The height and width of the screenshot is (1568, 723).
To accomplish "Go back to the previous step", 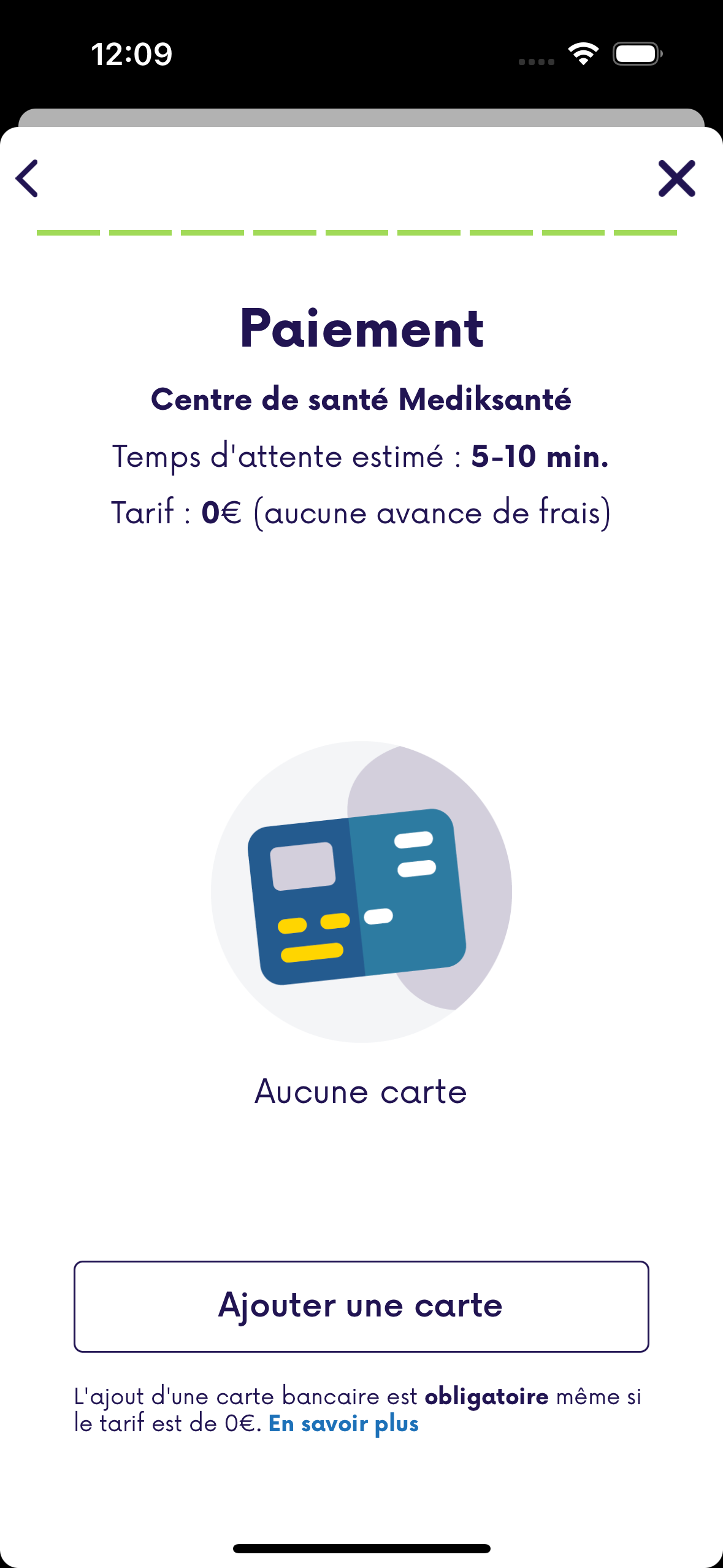I will (x=28, y=179).
